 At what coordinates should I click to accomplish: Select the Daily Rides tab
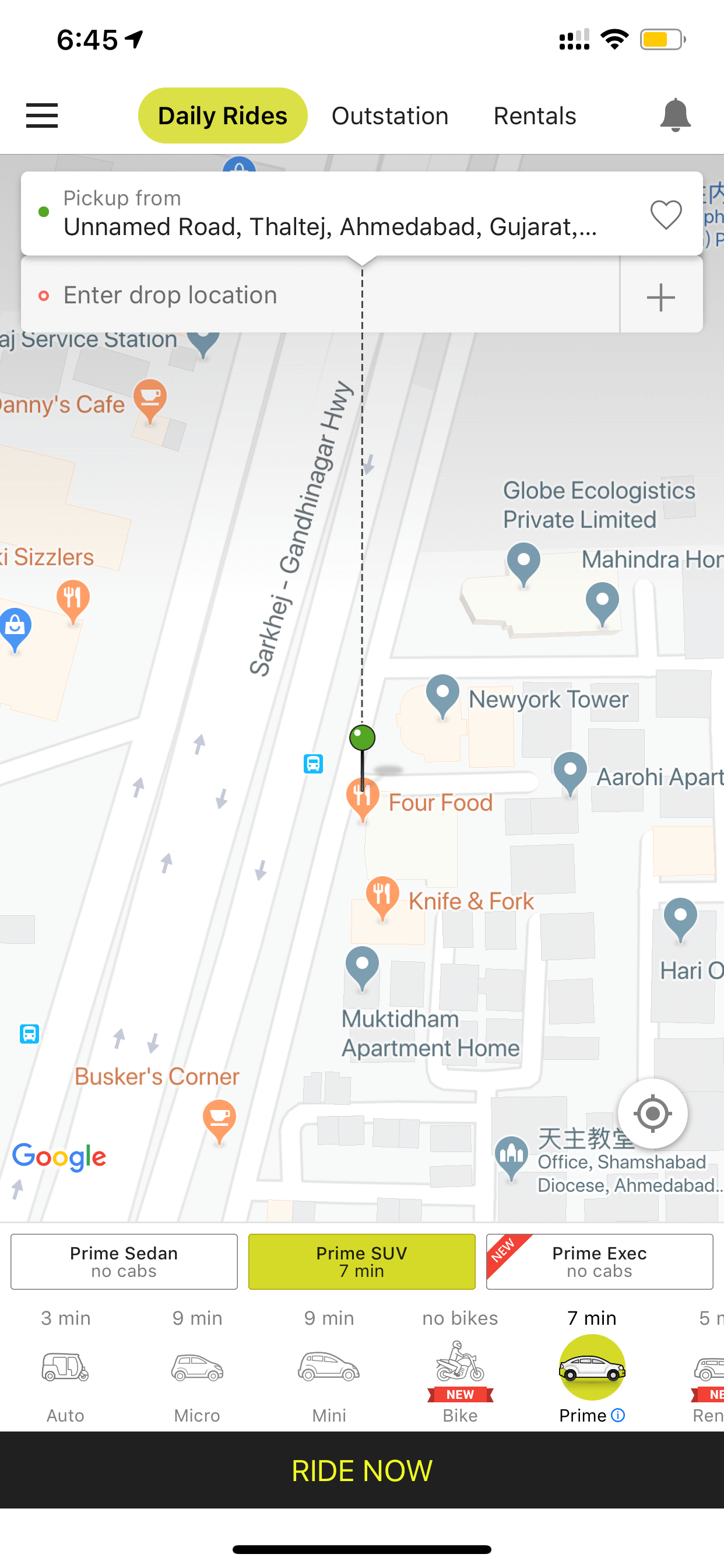(x=223, y=116)
